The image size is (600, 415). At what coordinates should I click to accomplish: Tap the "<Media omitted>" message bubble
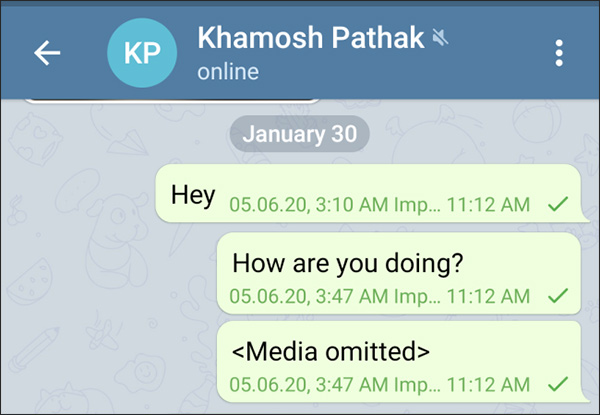tap(398, 361)
